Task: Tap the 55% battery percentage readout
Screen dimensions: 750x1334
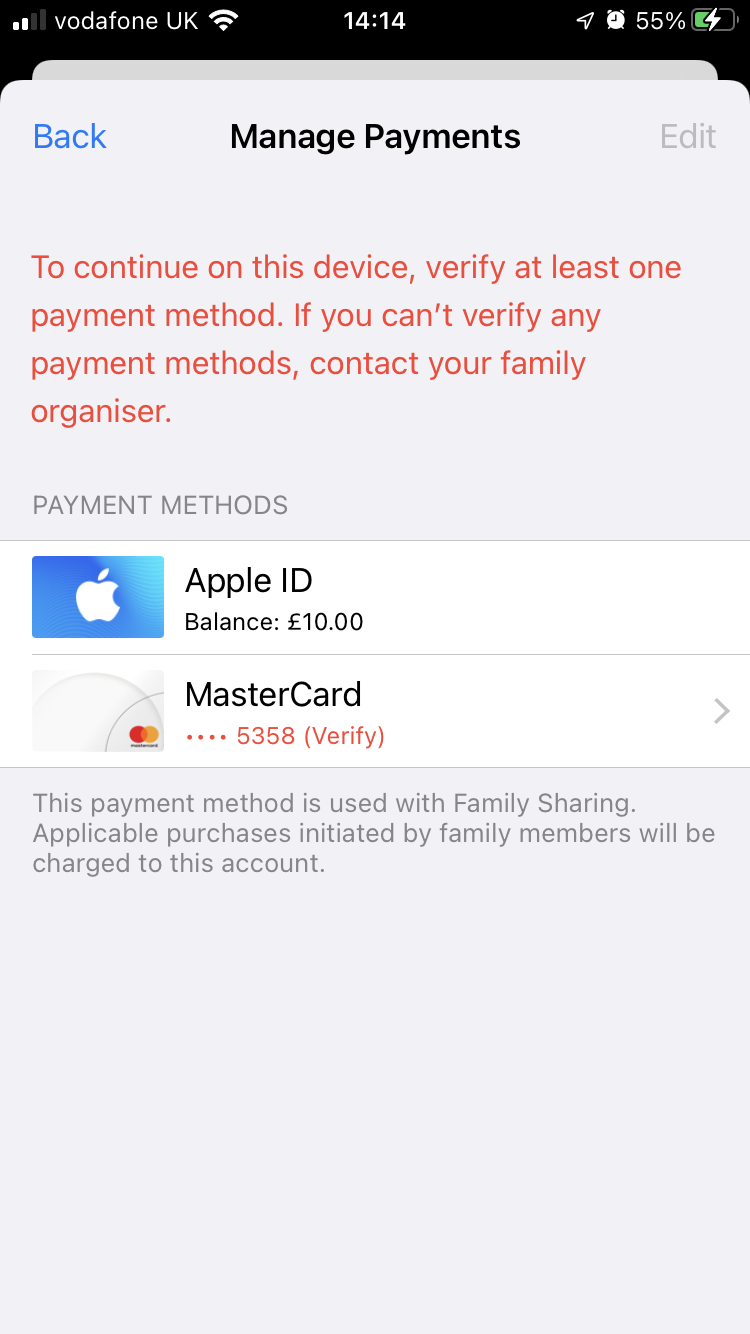Action: coord(661,20)
